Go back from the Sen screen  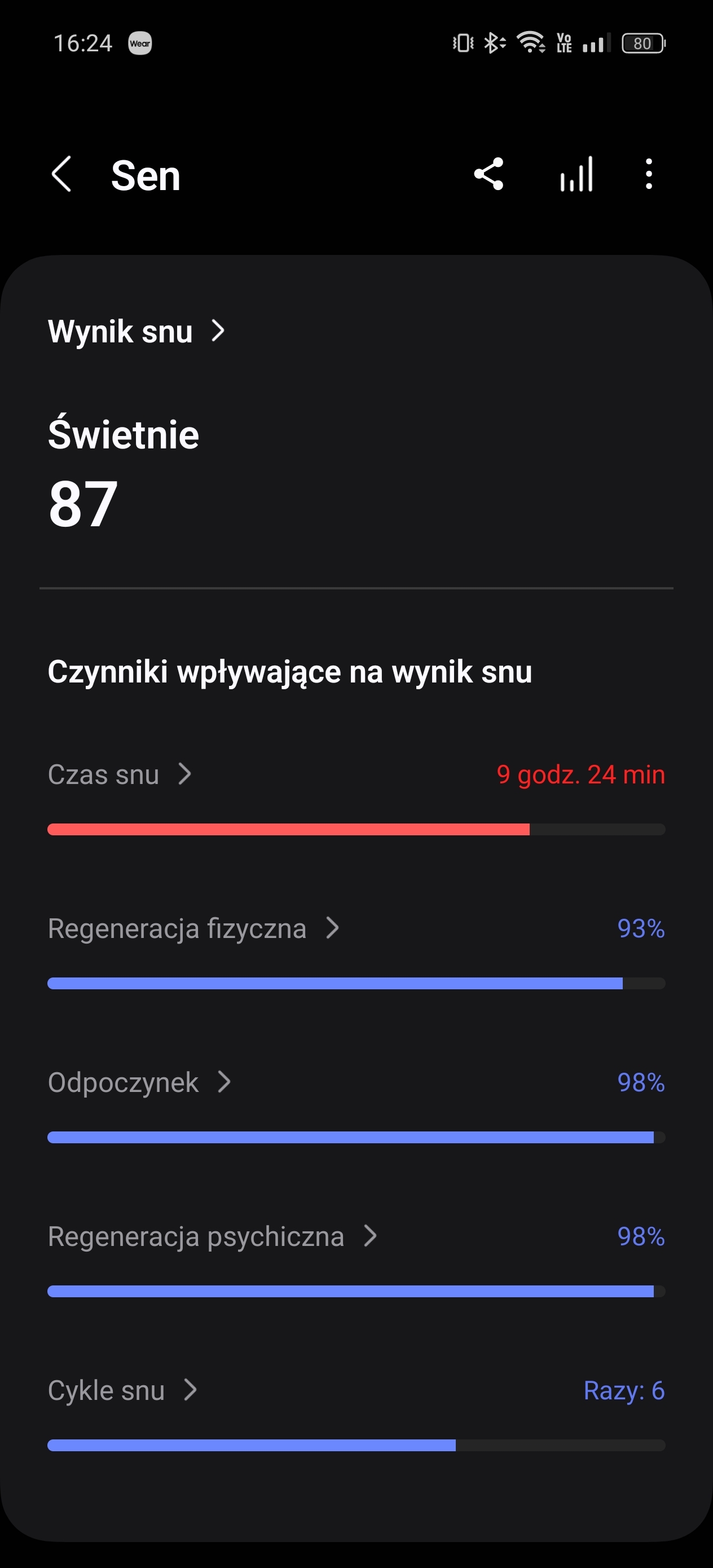61,175
